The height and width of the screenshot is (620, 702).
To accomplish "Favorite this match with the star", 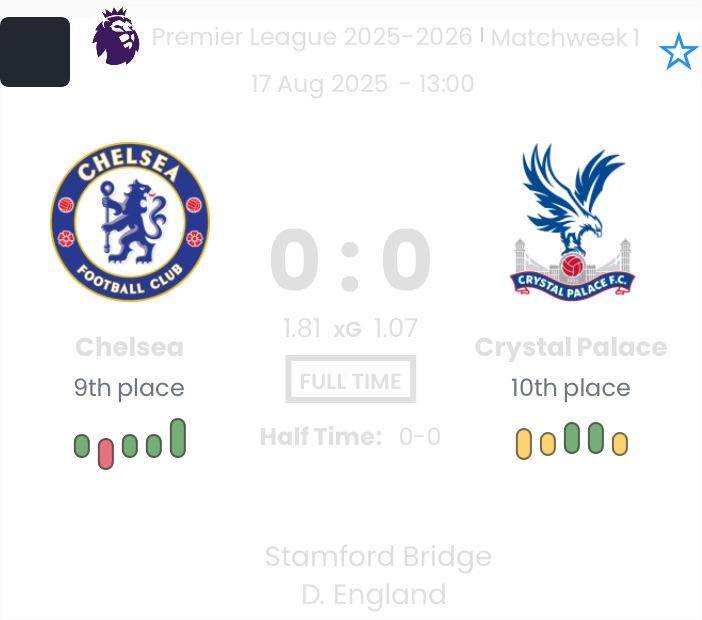I will 679,52.
